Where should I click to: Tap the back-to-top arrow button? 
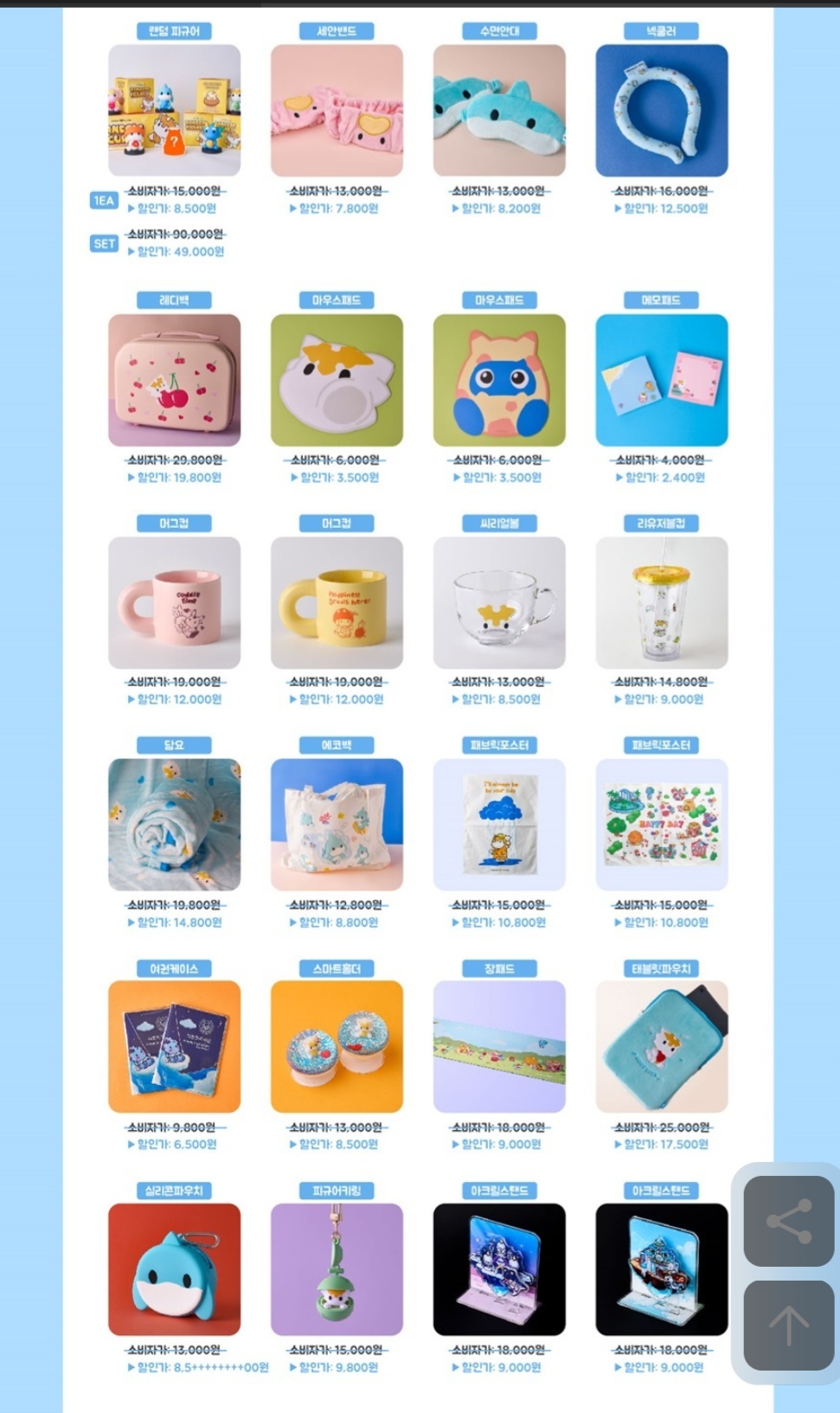pos(788,1325)
